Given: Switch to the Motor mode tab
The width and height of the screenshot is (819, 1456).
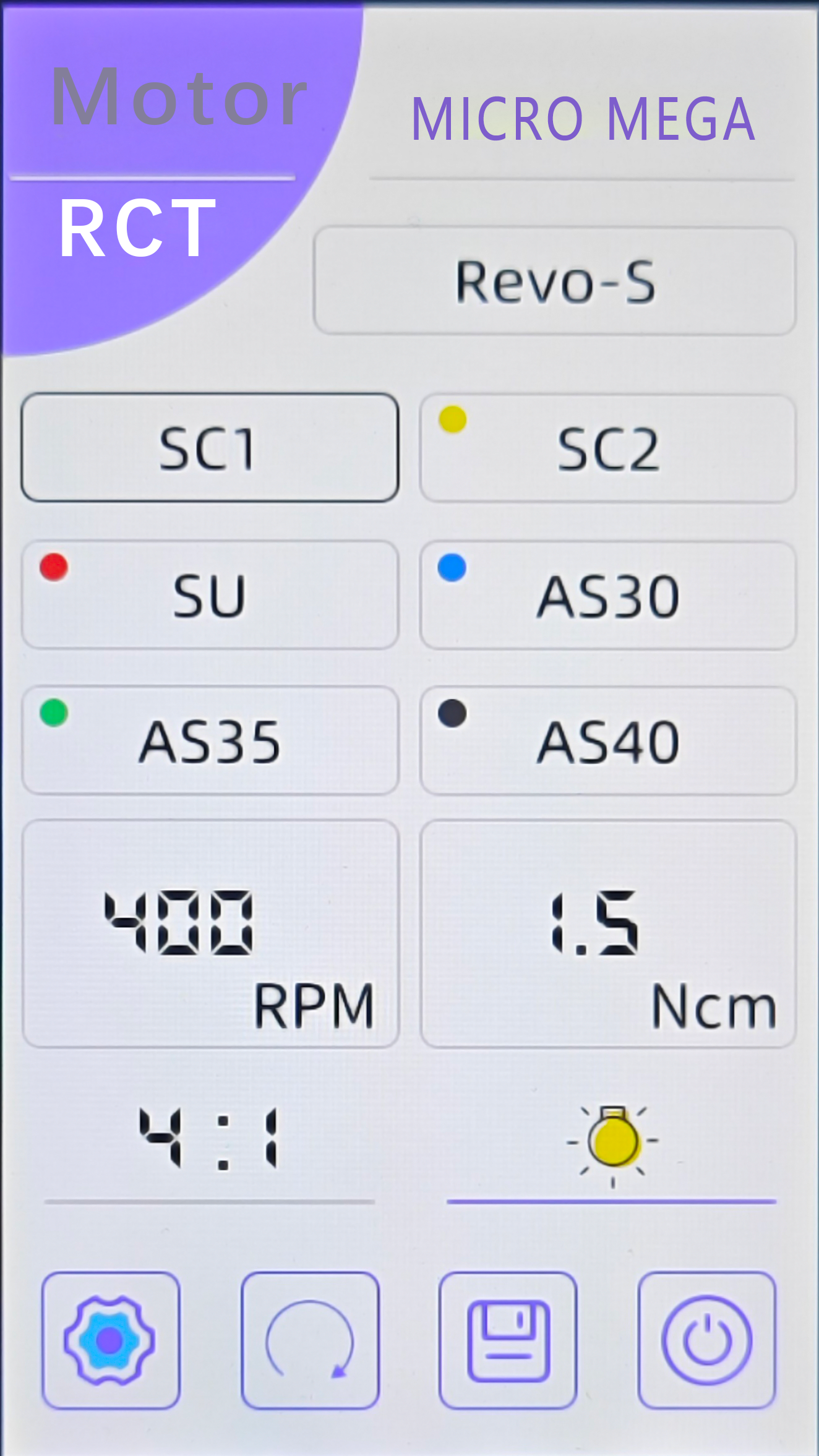Looking at the screenshot, I should [179, 97].
